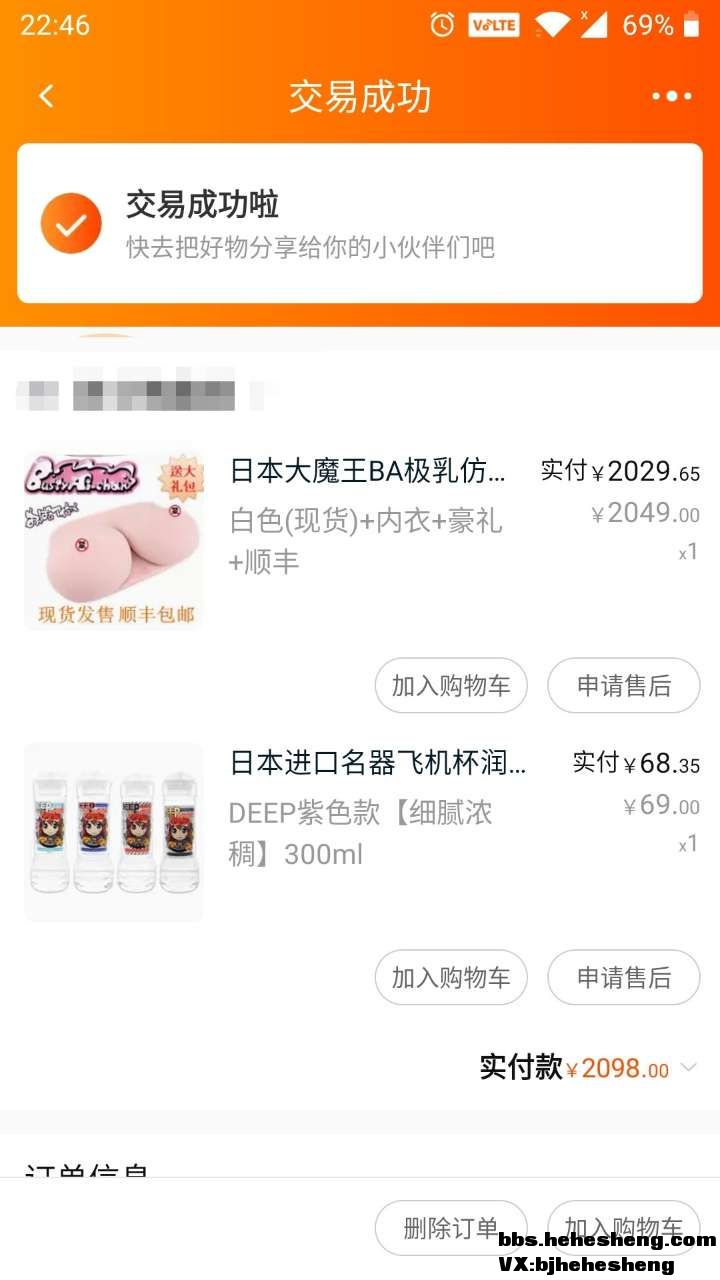Open the three-dot overflow menu
This screenshot has width=720, height=1280.
(671, 96)
